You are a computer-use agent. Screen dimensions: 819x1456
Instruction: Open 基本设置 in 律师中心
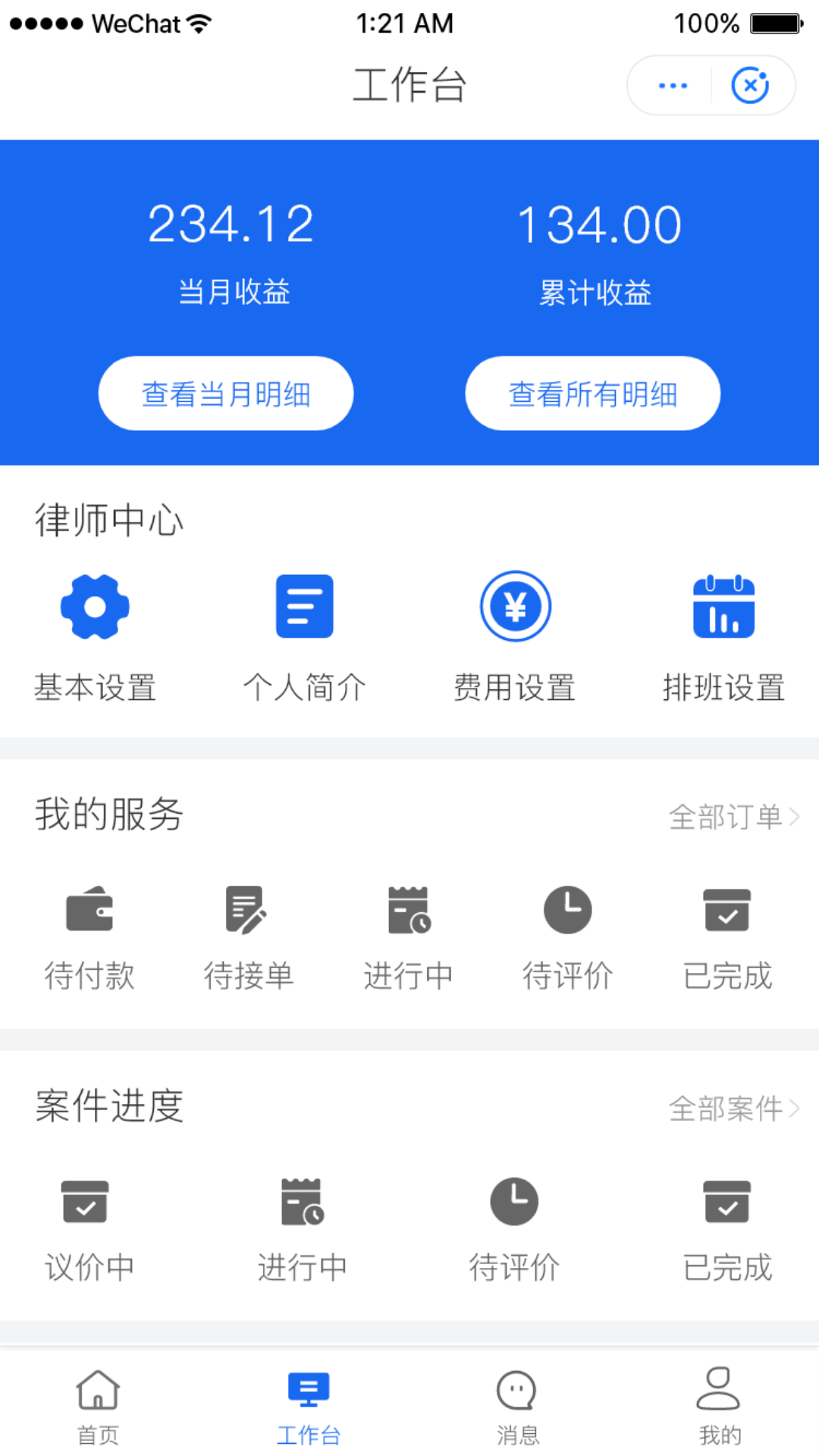pyautogui.click(x=95, y=637)
